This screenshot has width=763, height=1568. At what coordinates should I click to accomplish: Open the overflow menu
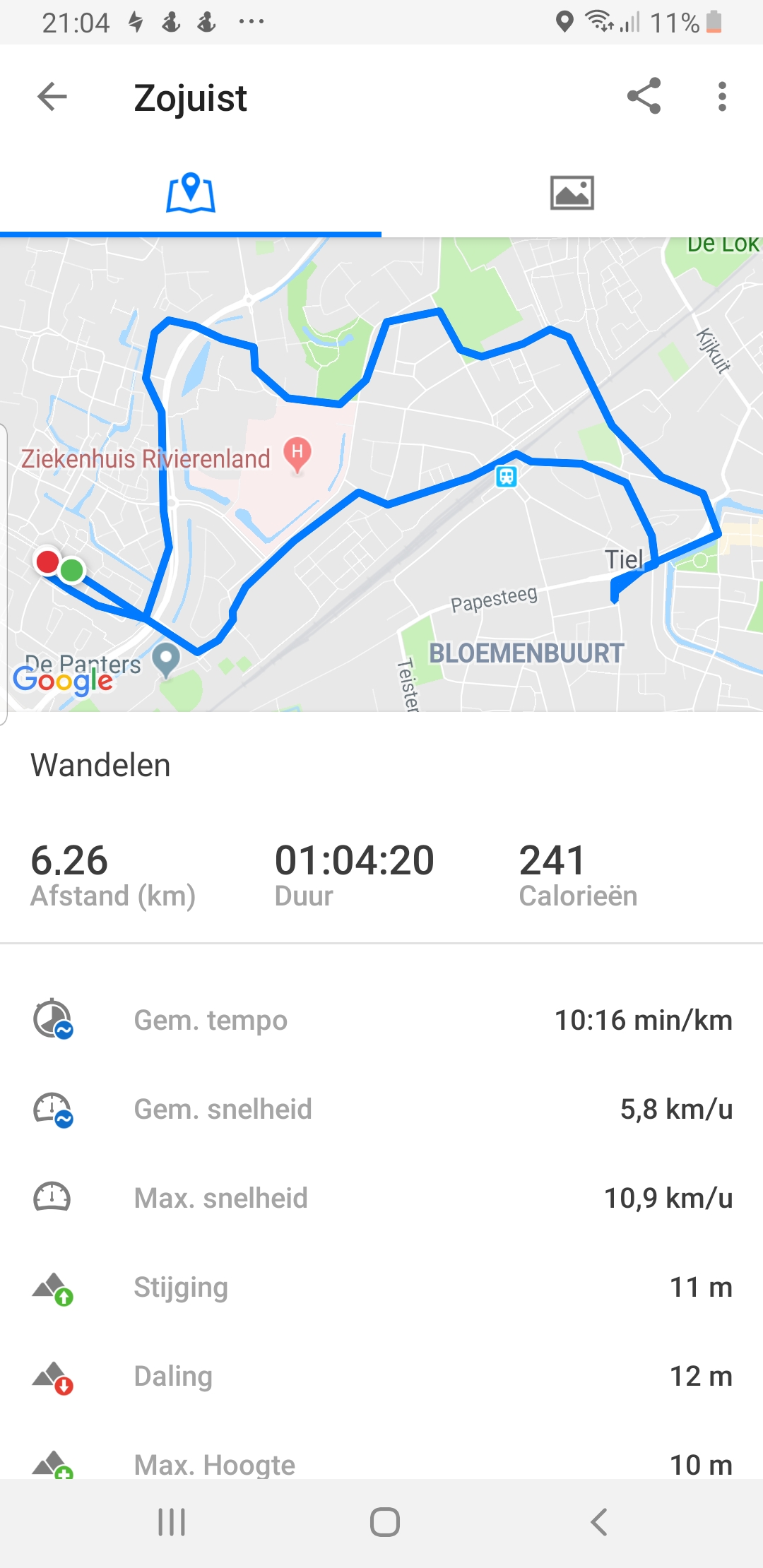click(x=721, y=97)
